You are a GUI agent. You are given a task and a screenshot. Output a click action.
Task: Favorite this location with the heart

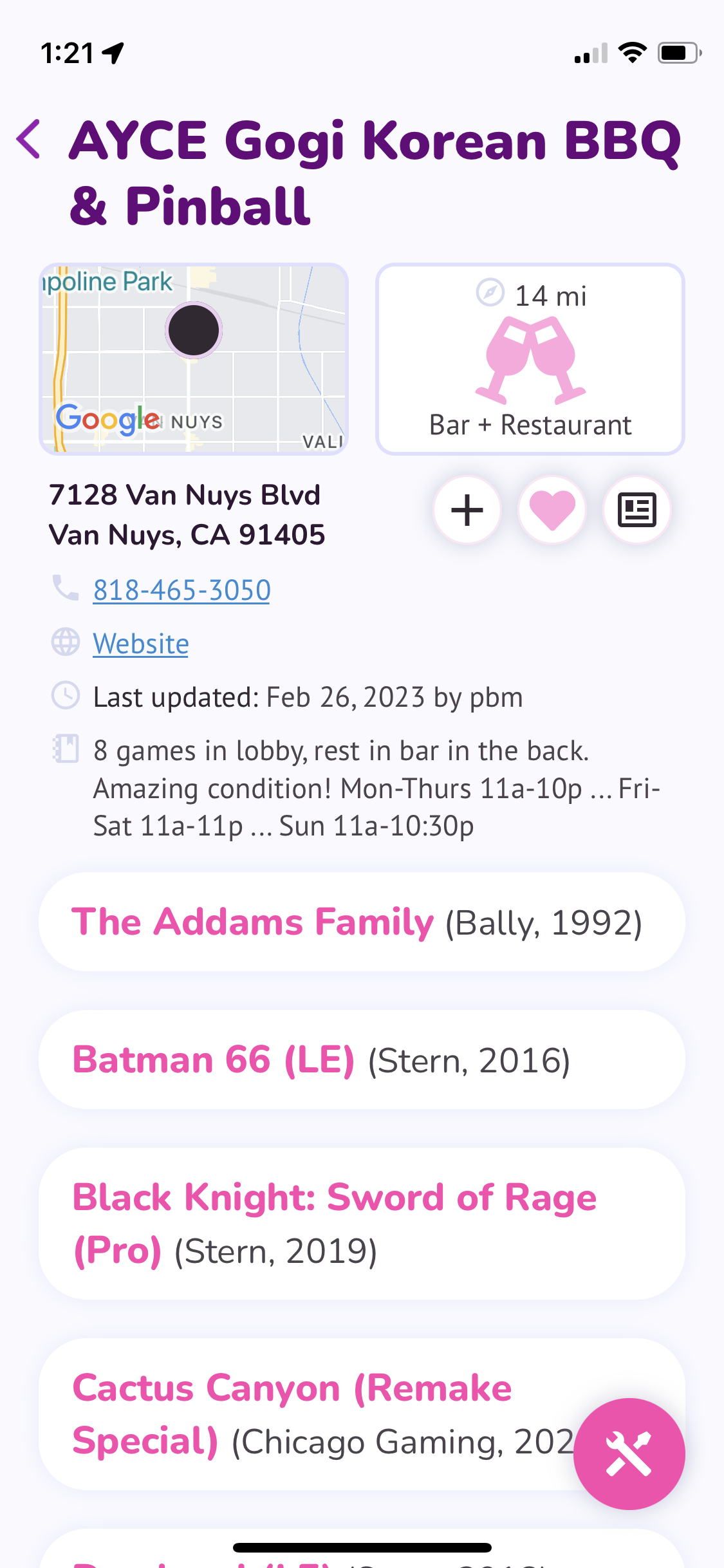pyautogui.click(x=552, y=510)
